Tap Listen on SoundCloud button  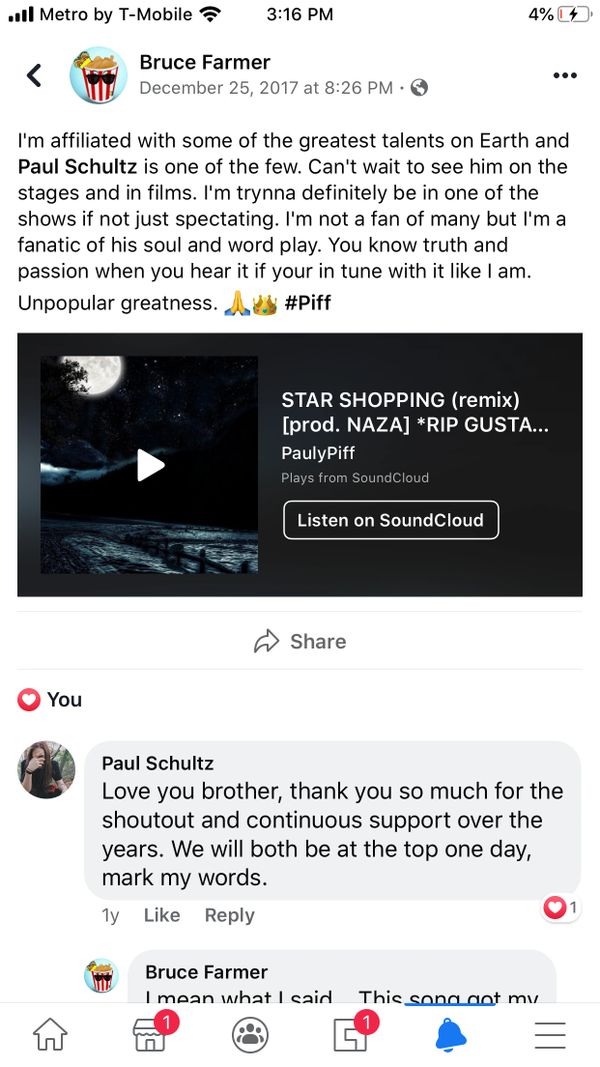[x=390, y=520]
